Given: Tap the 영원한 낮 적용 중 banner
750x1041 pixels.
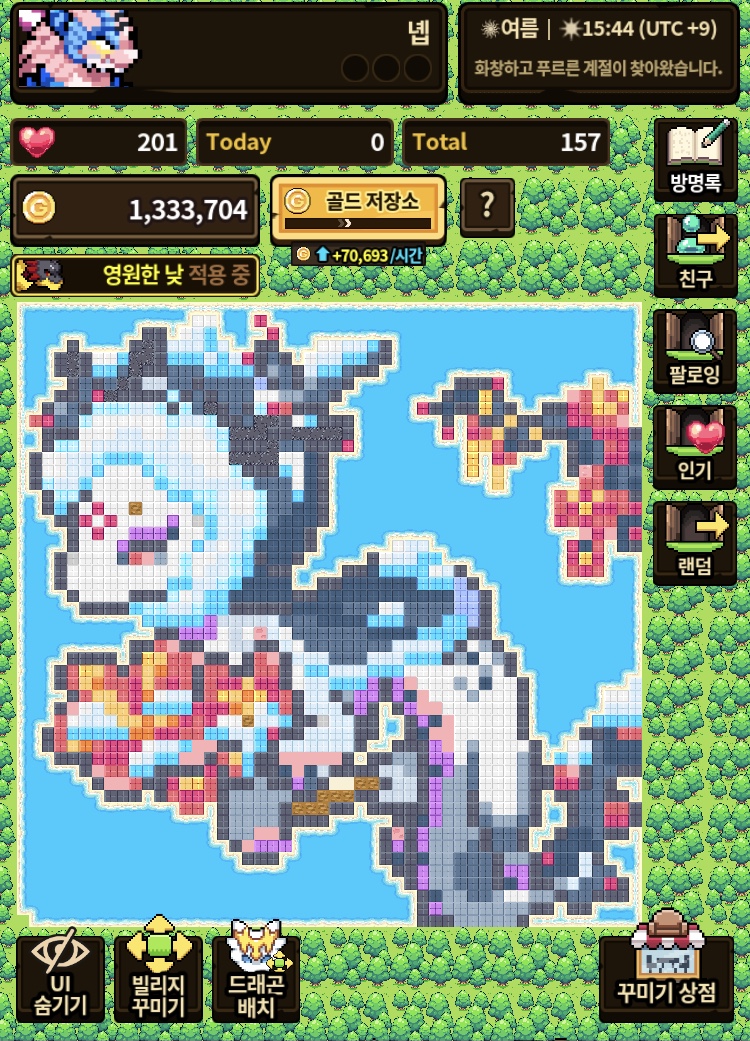Looking at the screenshot, I should coord(135,275).
